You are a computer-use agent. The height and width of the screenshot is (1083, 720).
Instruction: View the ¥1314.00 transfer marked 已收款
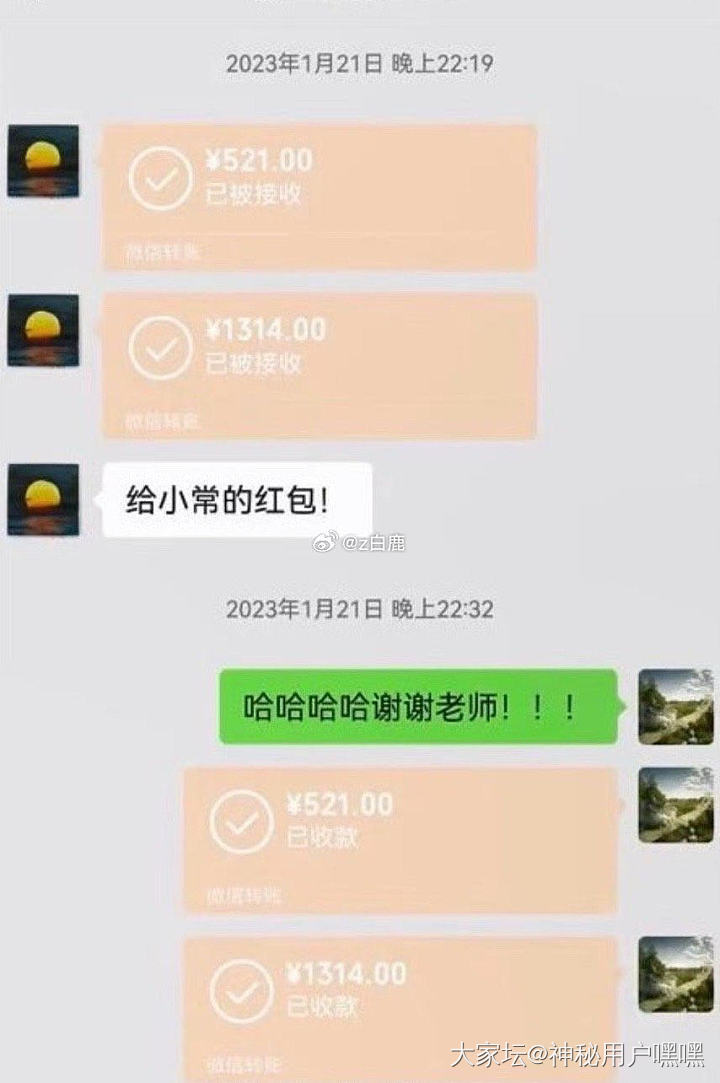[400, 1005]
